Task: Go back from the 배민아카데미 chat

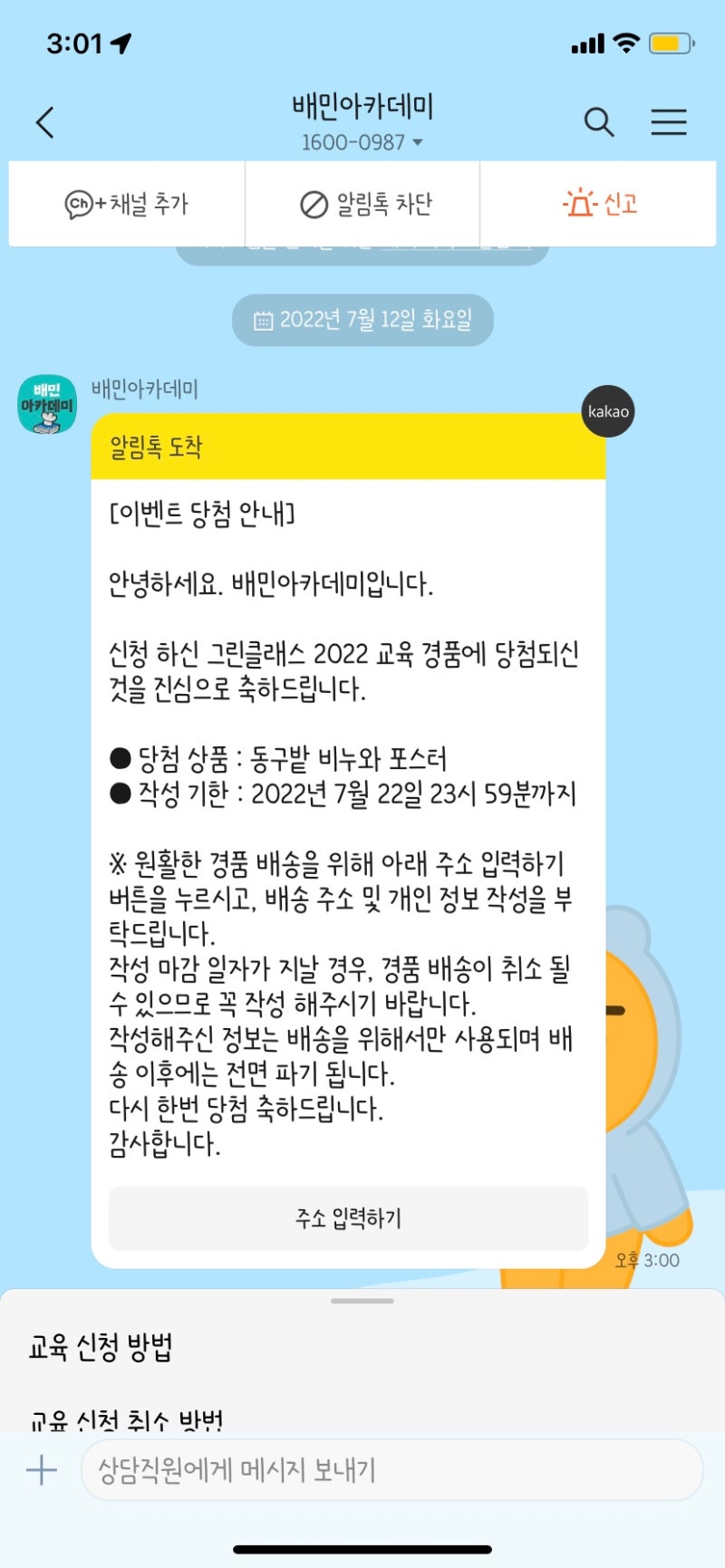Action: coord(45,122)
